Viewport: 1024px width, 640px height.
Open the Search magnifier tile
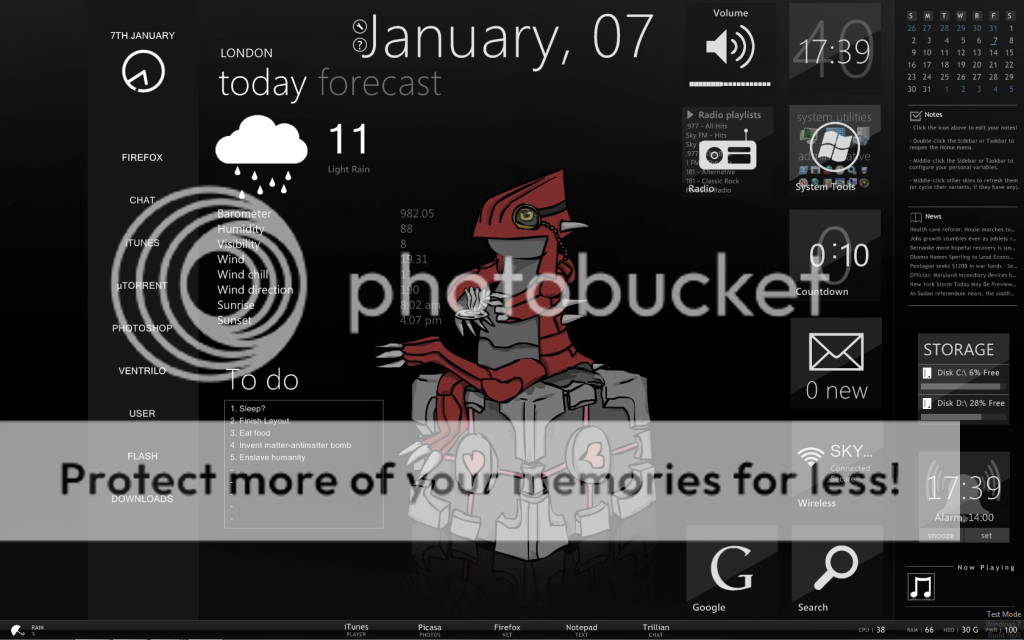(x=834, y=572)
